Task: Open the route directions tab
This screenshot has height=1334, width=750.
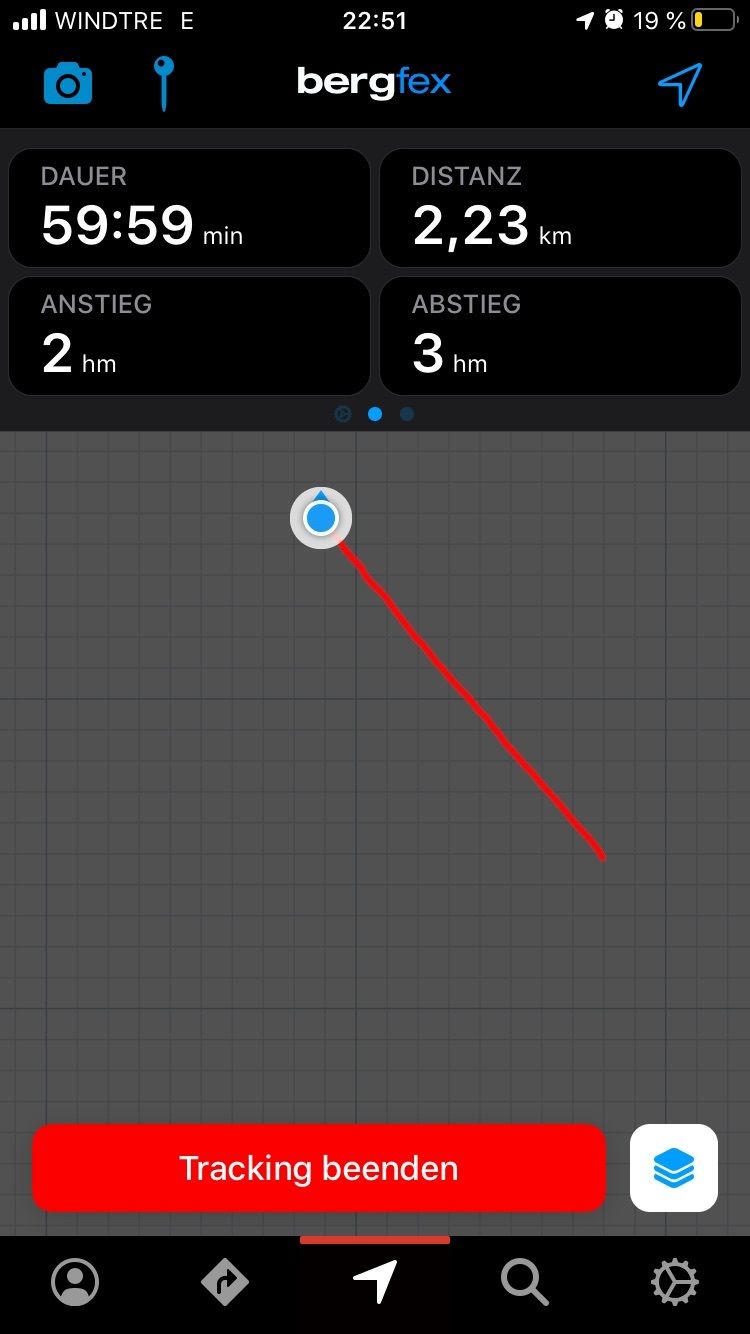Action: pos(224,1282)
